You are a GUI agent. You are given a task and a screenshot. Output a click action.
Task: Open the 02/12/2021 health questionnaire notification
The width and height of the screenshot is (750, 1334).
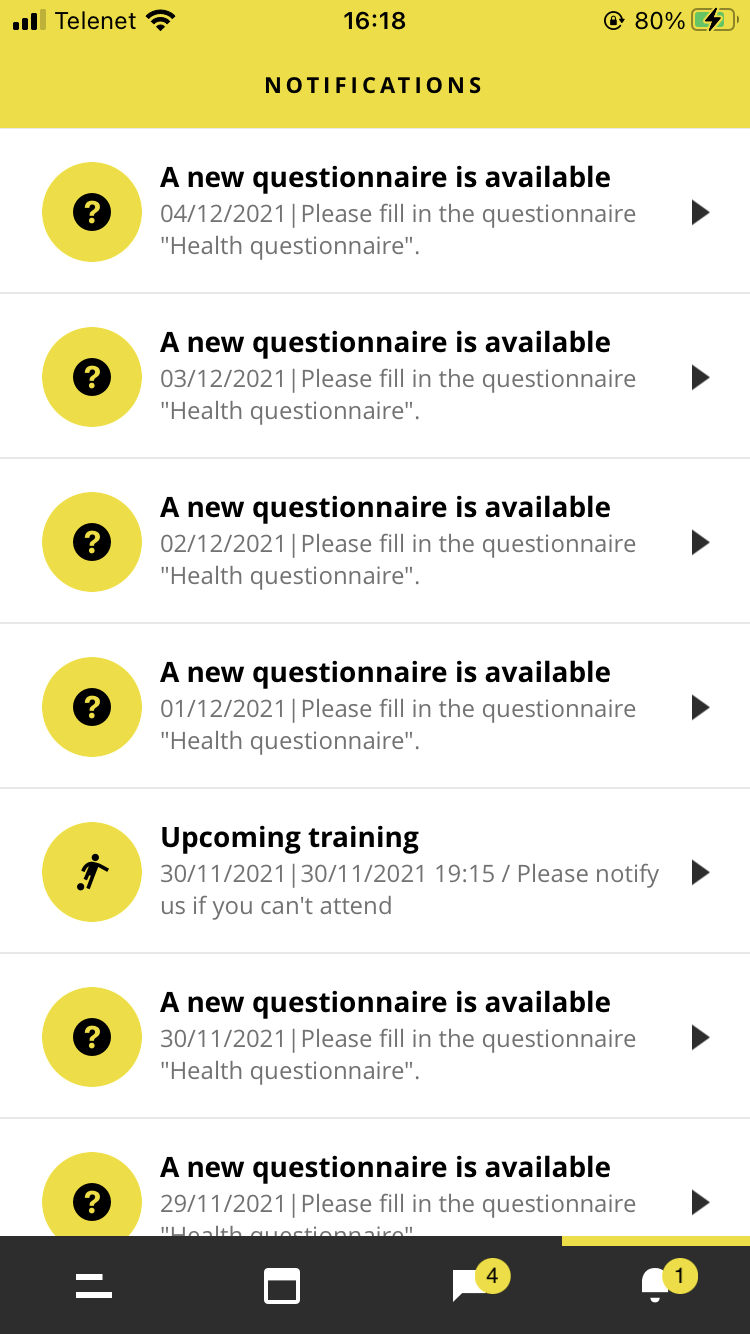[x=375, y=541]
